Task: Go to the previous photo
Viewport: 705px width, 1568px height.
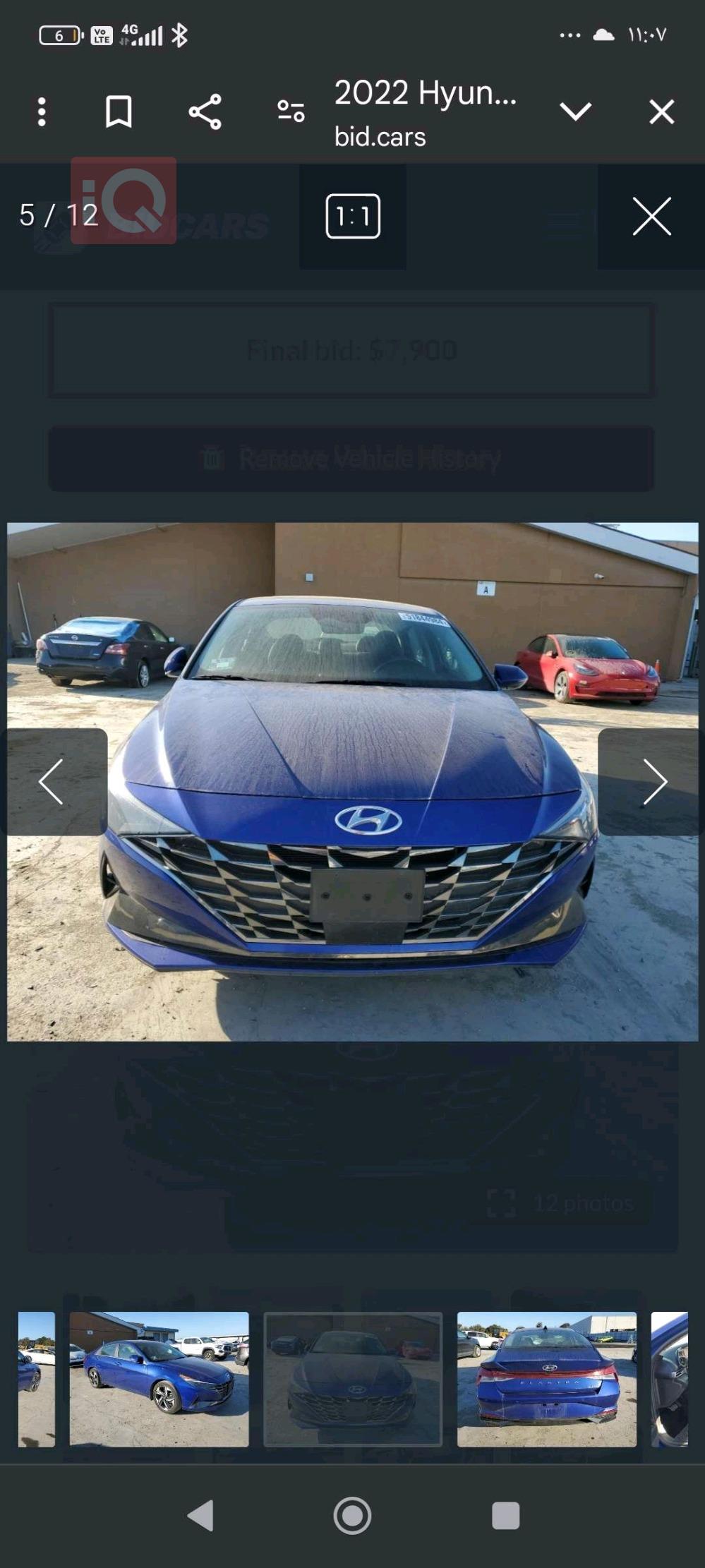Action: [x=52, y=782]
